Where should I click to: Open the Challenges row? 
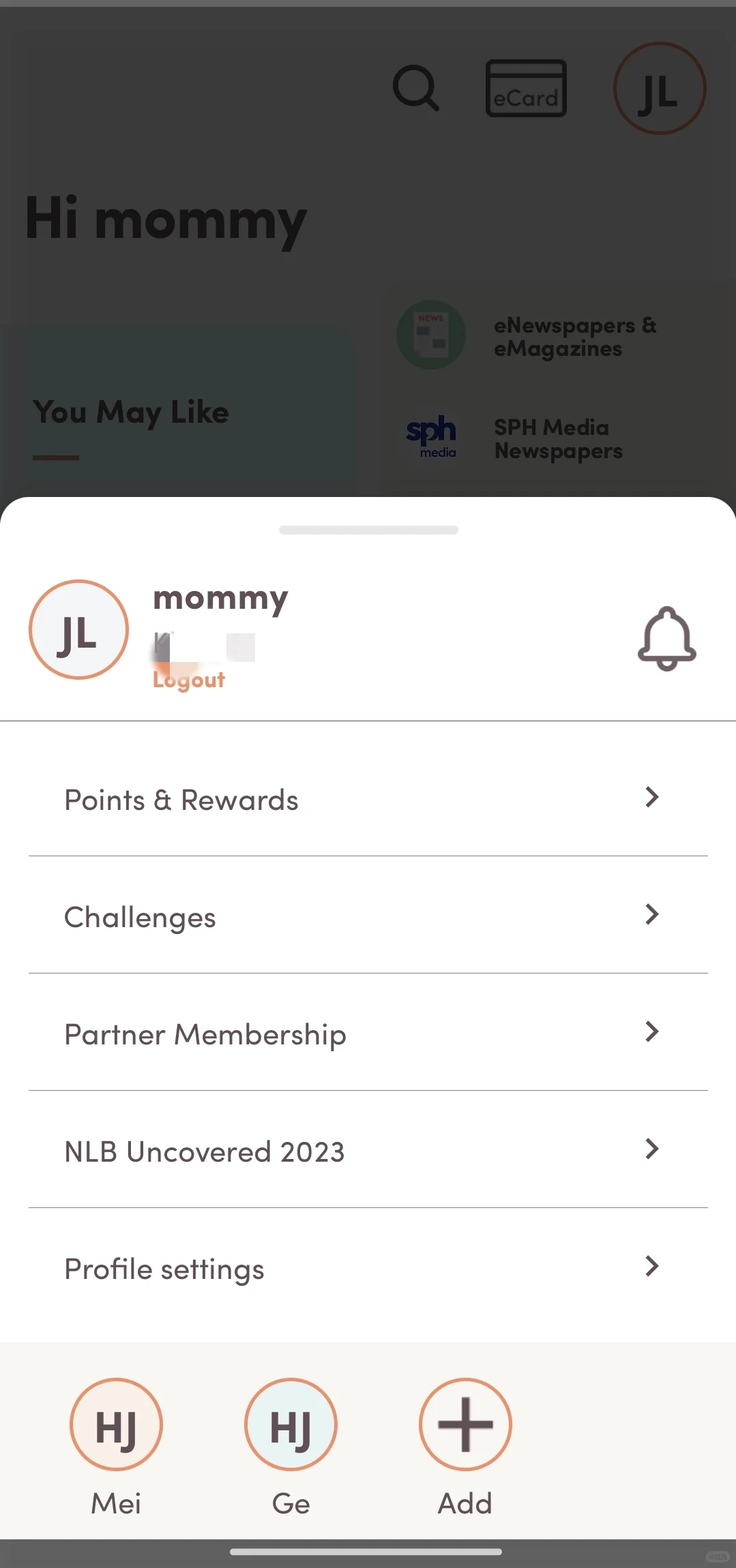[368, 916]
